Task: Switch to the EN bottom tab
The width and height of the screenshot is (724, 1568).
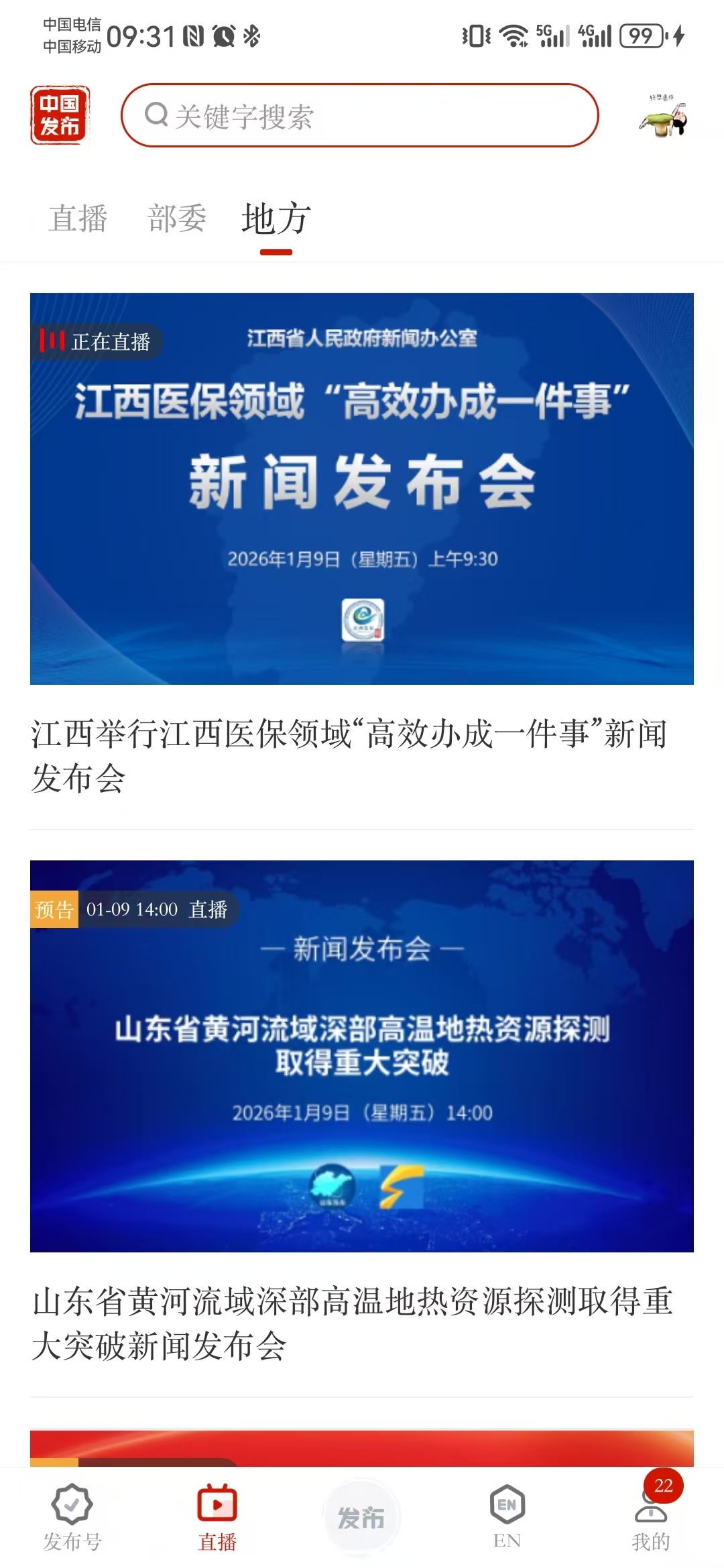Action: pos(507,1518)
